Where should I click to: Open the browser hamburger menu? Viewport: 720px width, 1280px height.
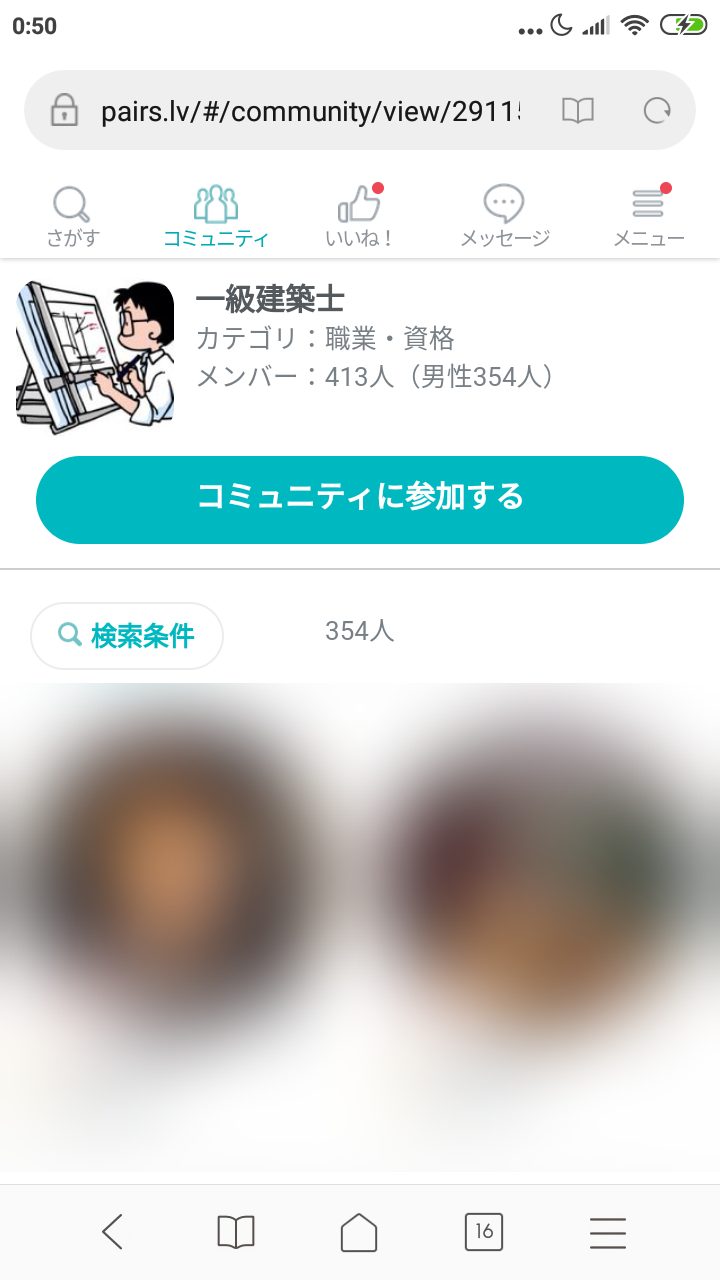coord(607,1232)
